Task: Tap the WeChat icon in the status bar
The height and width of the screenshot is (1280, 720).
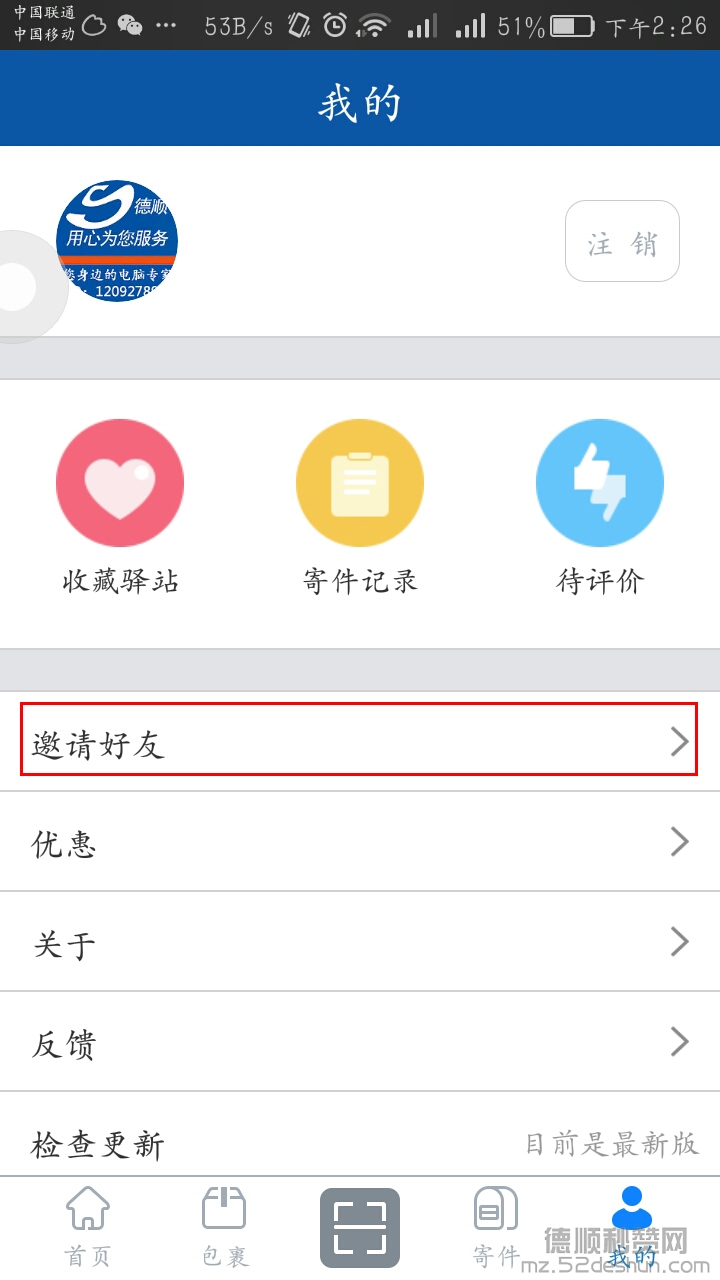Action: (128, 26)
